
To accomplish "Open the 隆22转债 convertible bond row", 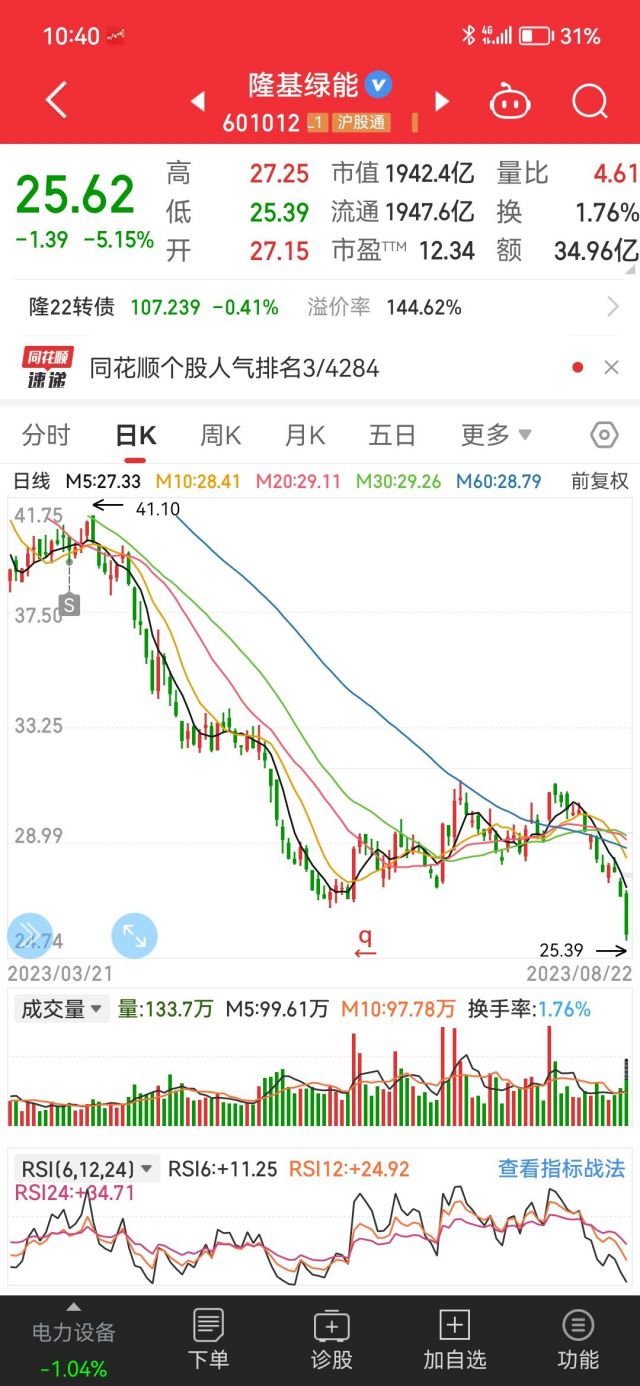I will (320, 307).
